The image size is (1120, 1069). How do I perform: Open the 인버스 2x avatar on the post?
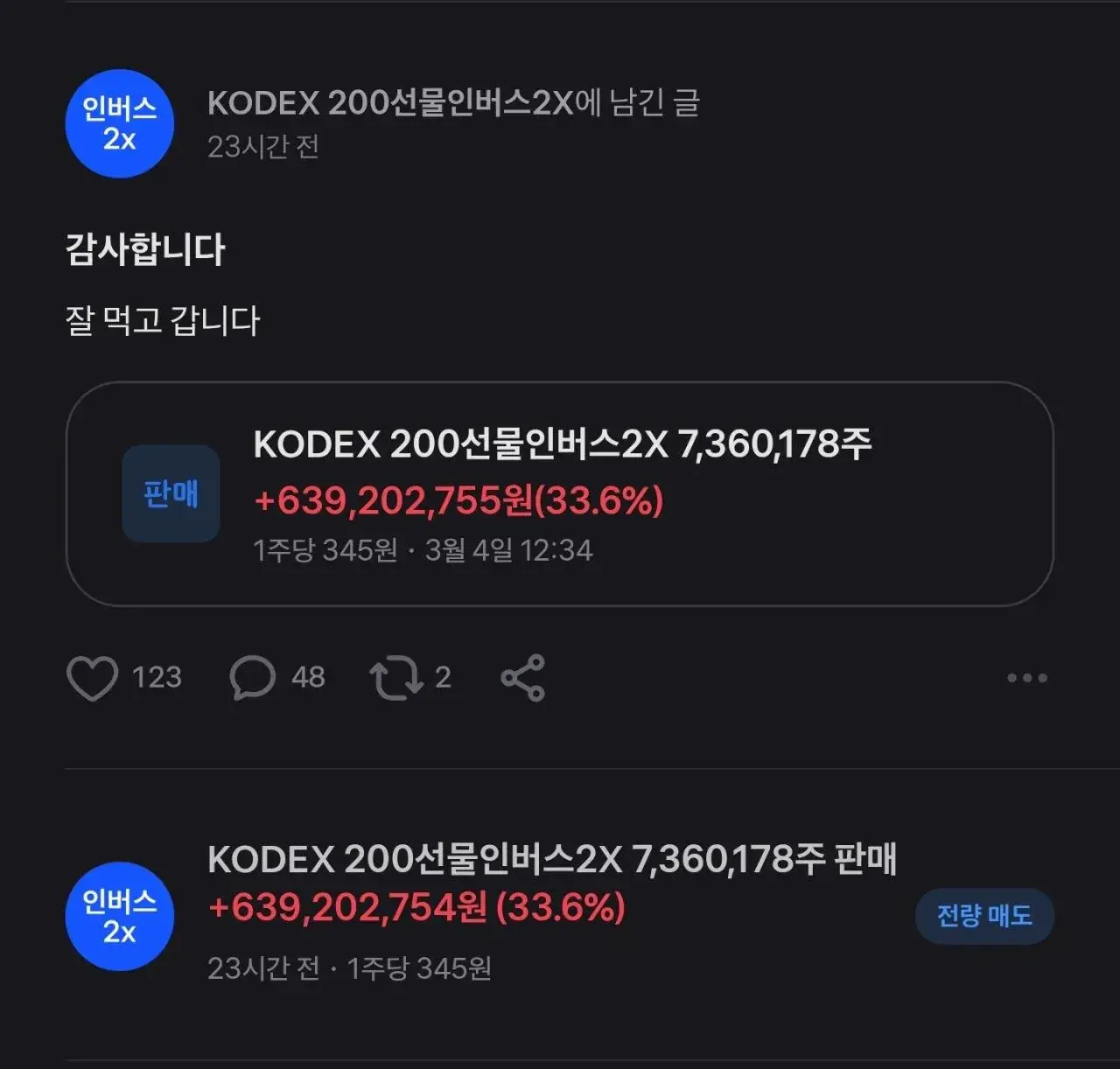point(120,123)
